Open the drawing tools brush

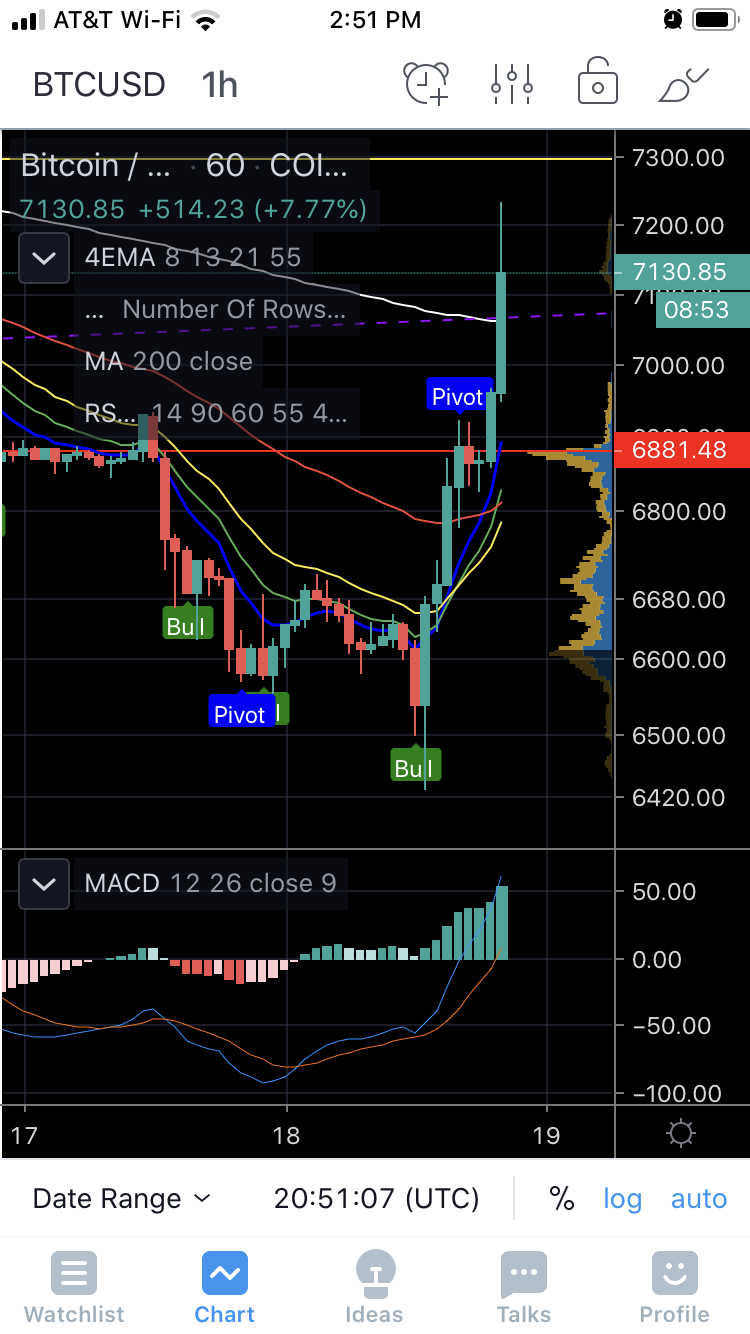(683, 84)
